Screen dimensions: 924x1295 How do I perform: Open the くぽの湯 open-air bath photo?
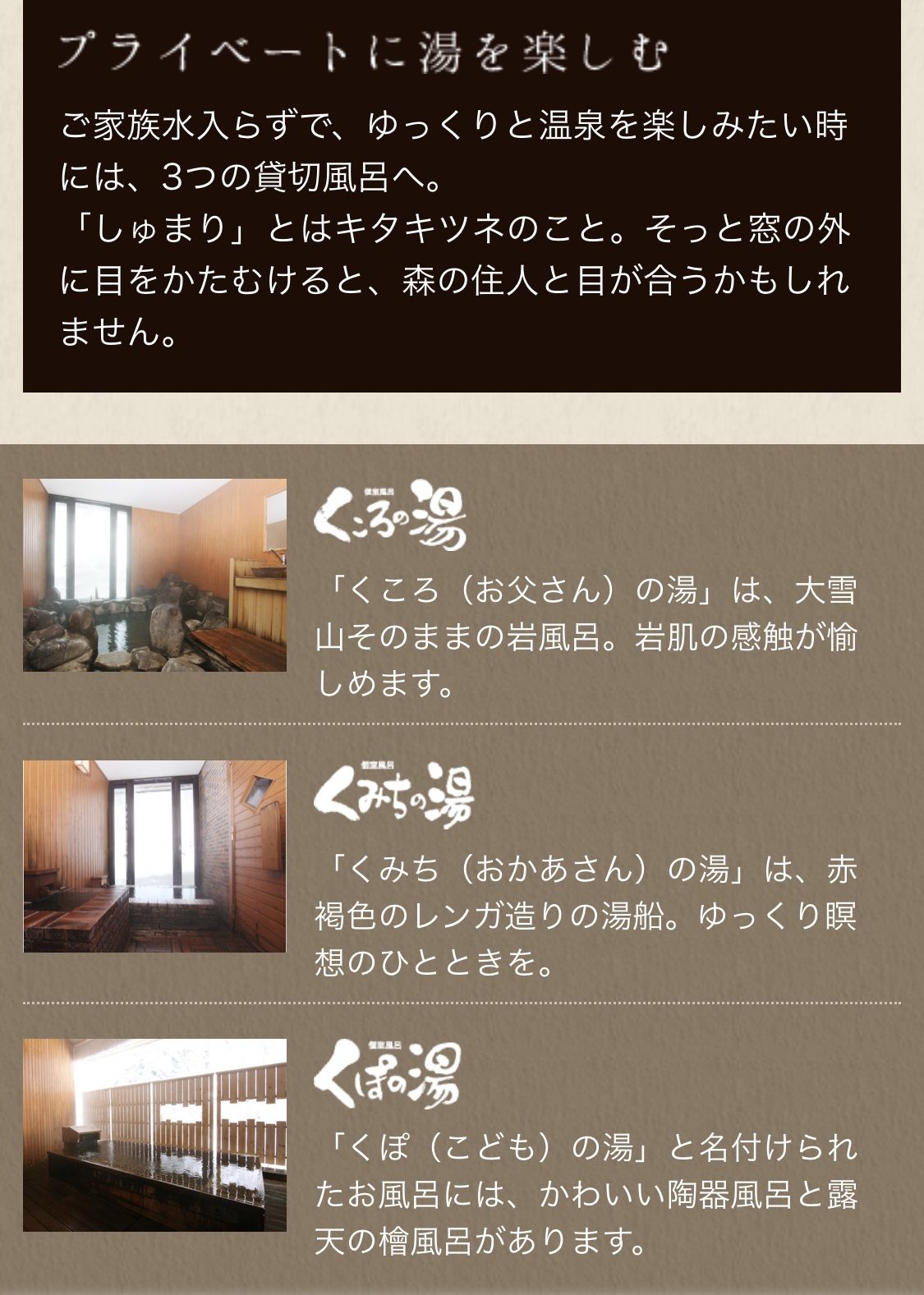154,1135
